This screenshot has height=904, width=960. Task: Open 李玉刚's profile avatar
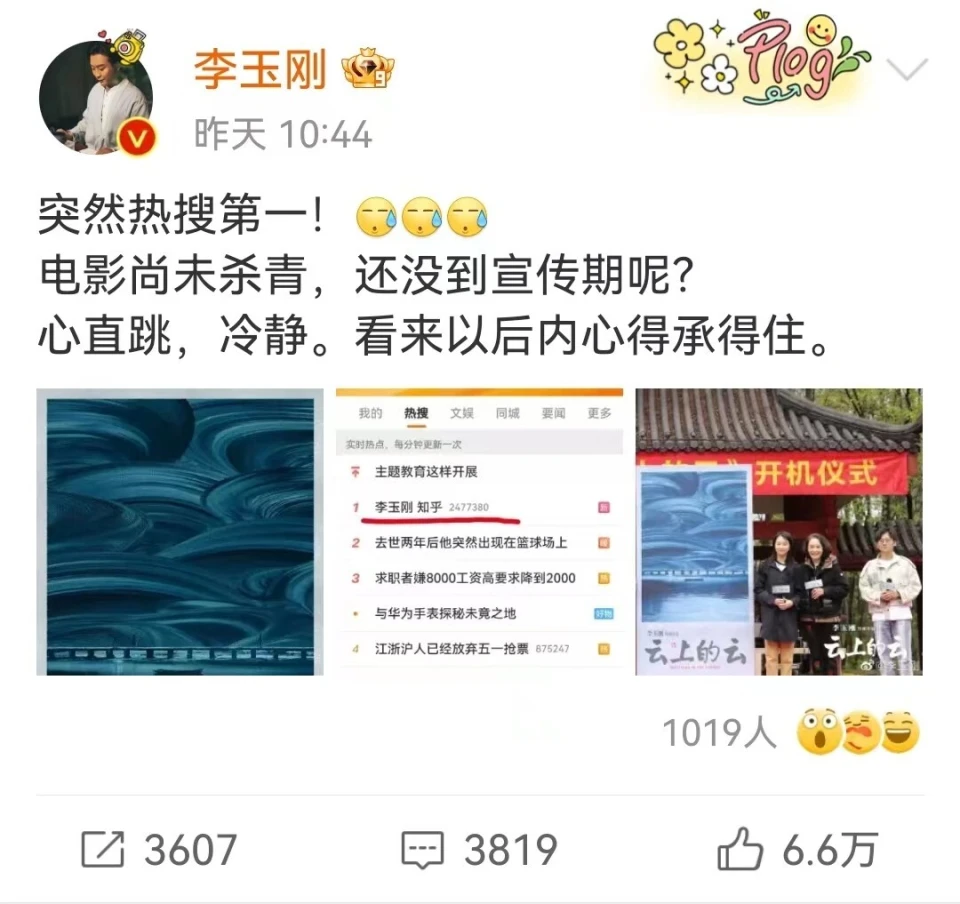pos(95,97)
